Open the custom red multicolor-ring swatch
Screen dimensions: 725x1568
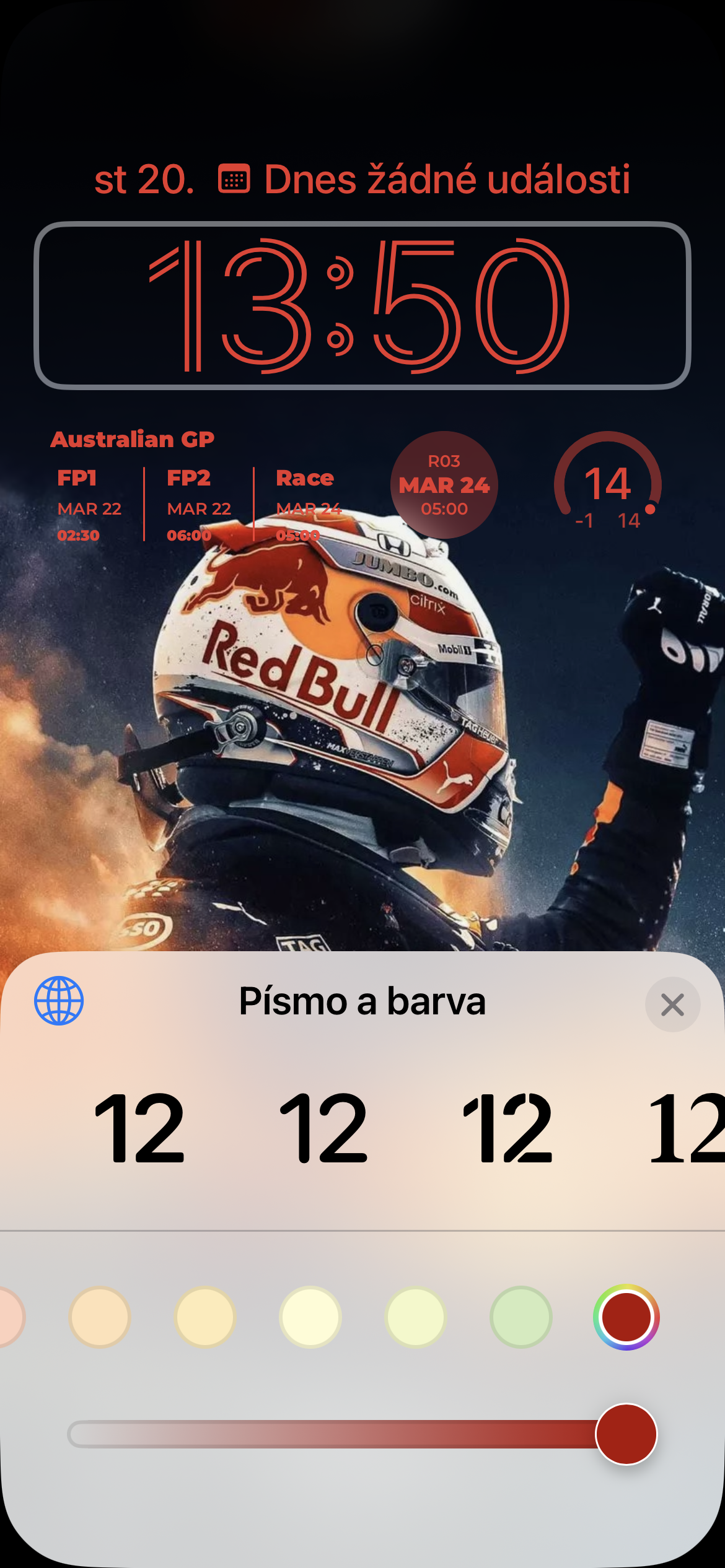click(x=626, y=1317)
